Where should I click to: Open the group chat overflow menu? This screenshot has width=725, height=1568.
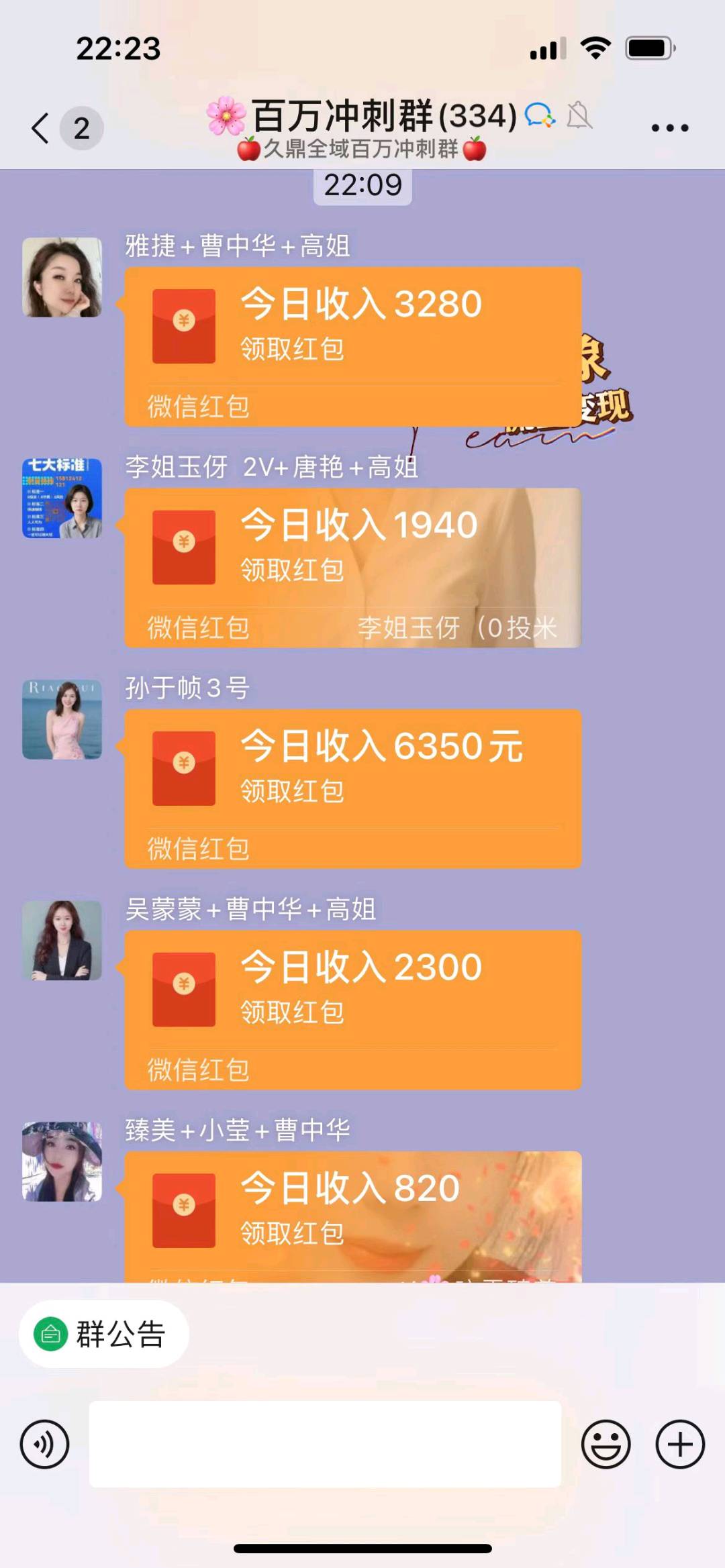click(x=669, y=127)
